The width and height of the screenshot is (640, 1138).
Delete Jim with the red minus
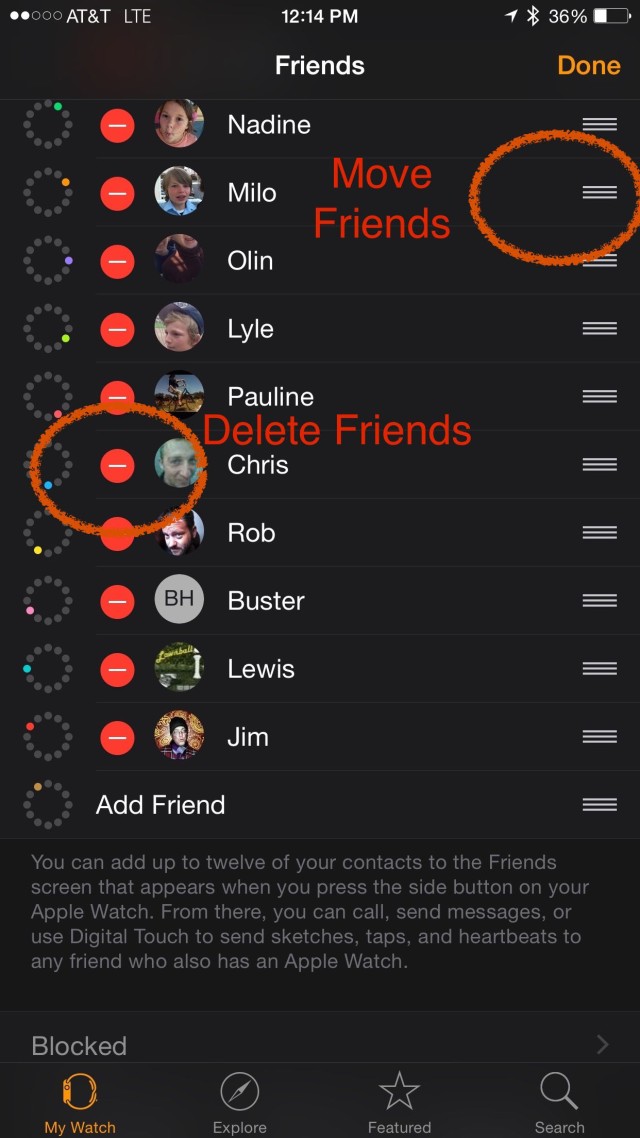[x=118, y=737]
